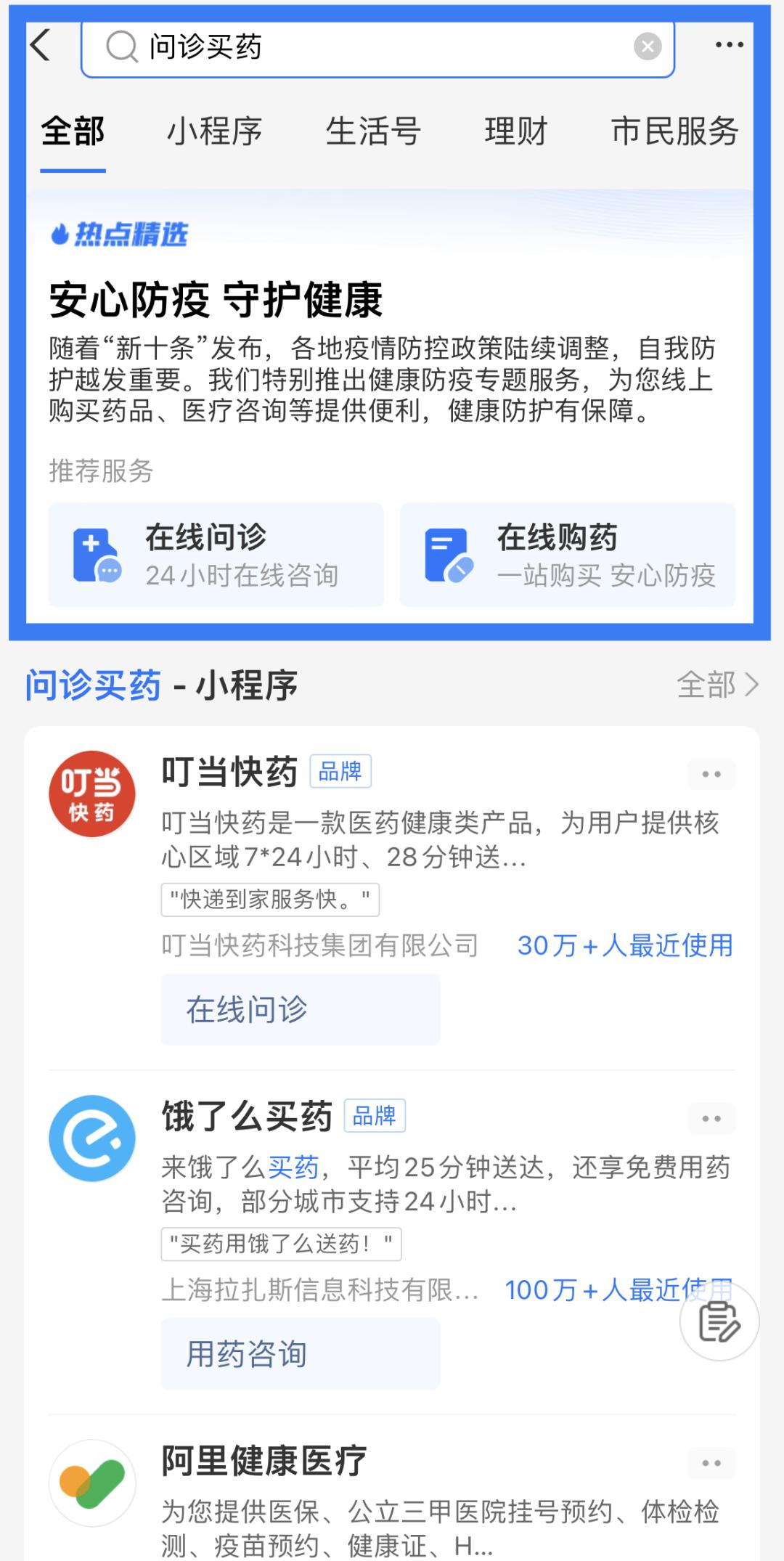Screen dimensions: 784x1561
Task: Open more options for 饿了么买药
Action: (x=711, y=1119)
